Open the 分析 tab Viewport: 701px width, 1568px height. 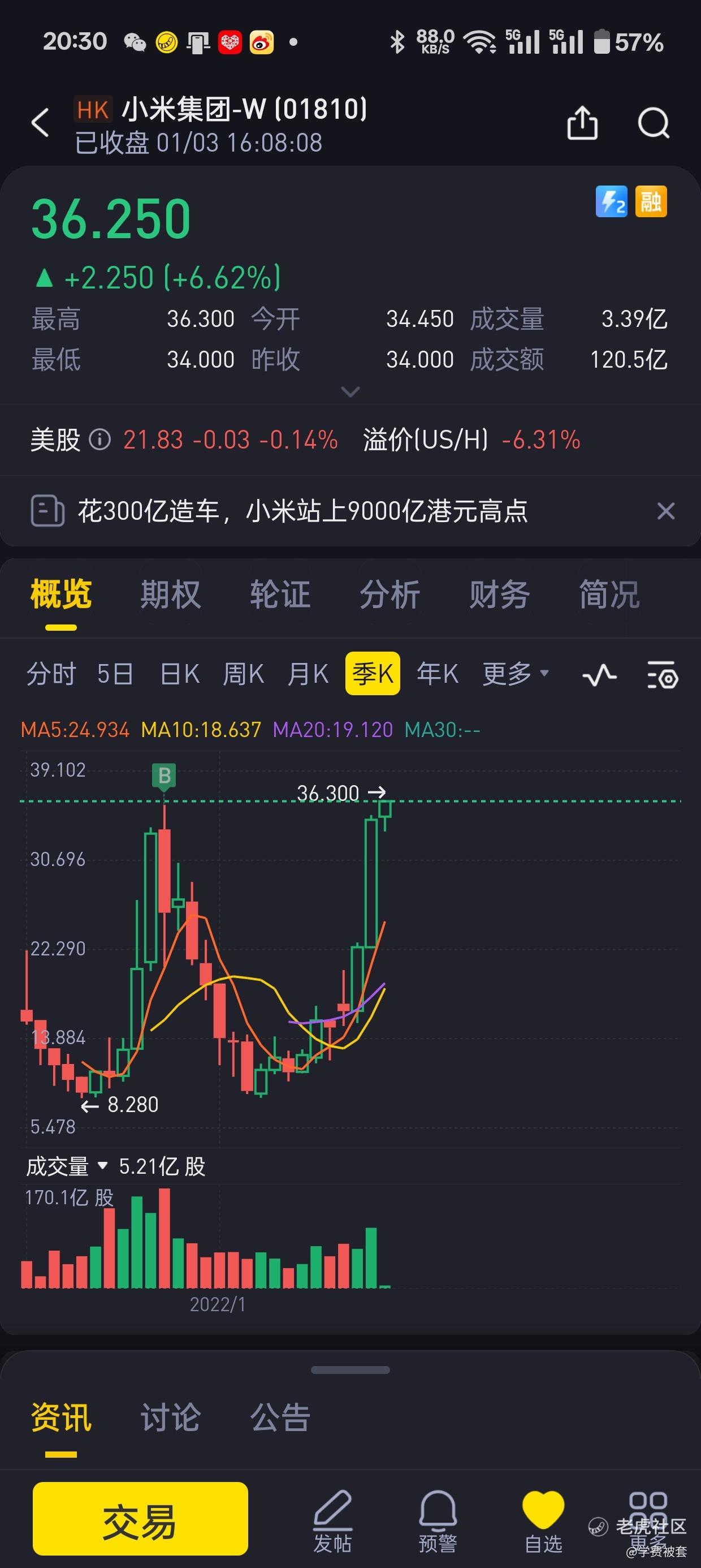(390, 594)
